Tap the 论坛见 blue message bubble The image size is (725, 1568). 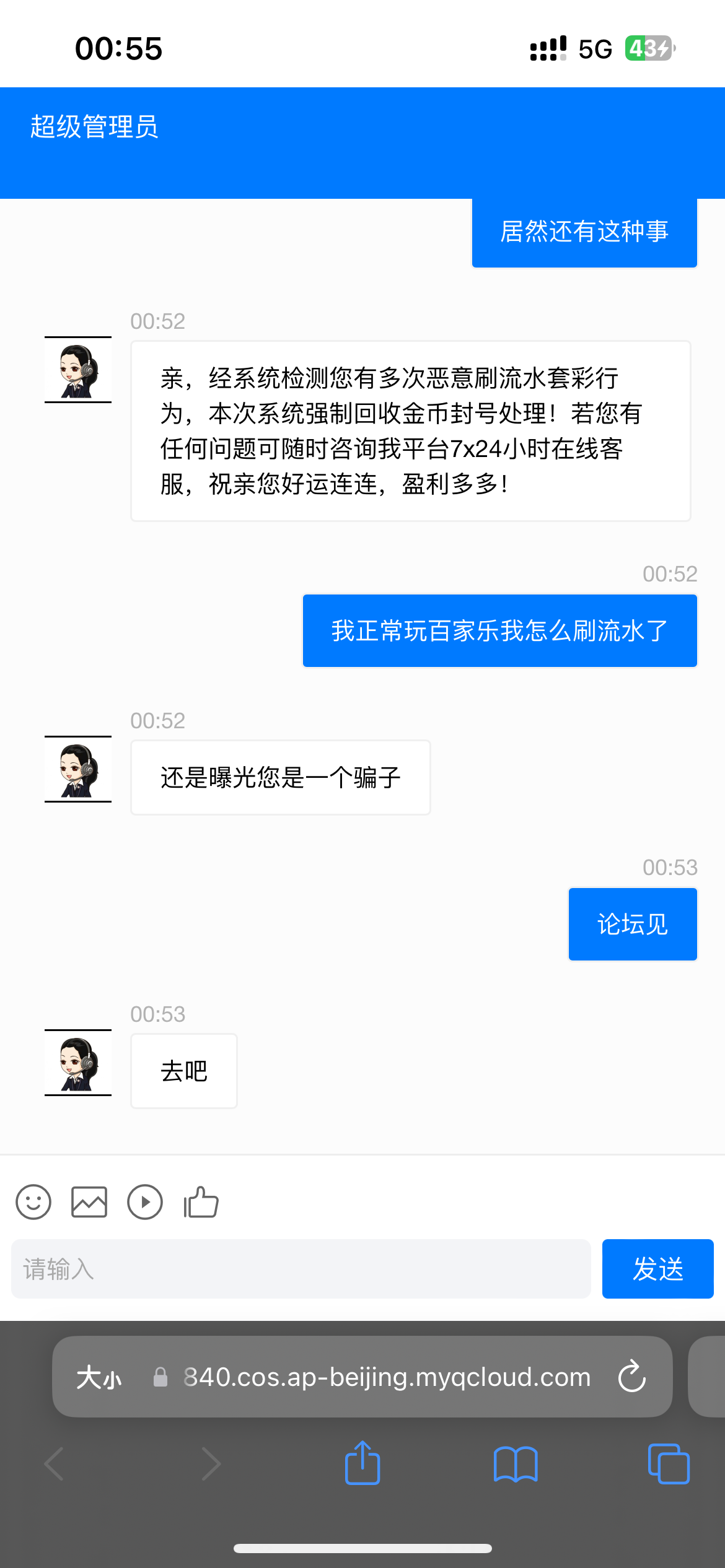point(632,923)
